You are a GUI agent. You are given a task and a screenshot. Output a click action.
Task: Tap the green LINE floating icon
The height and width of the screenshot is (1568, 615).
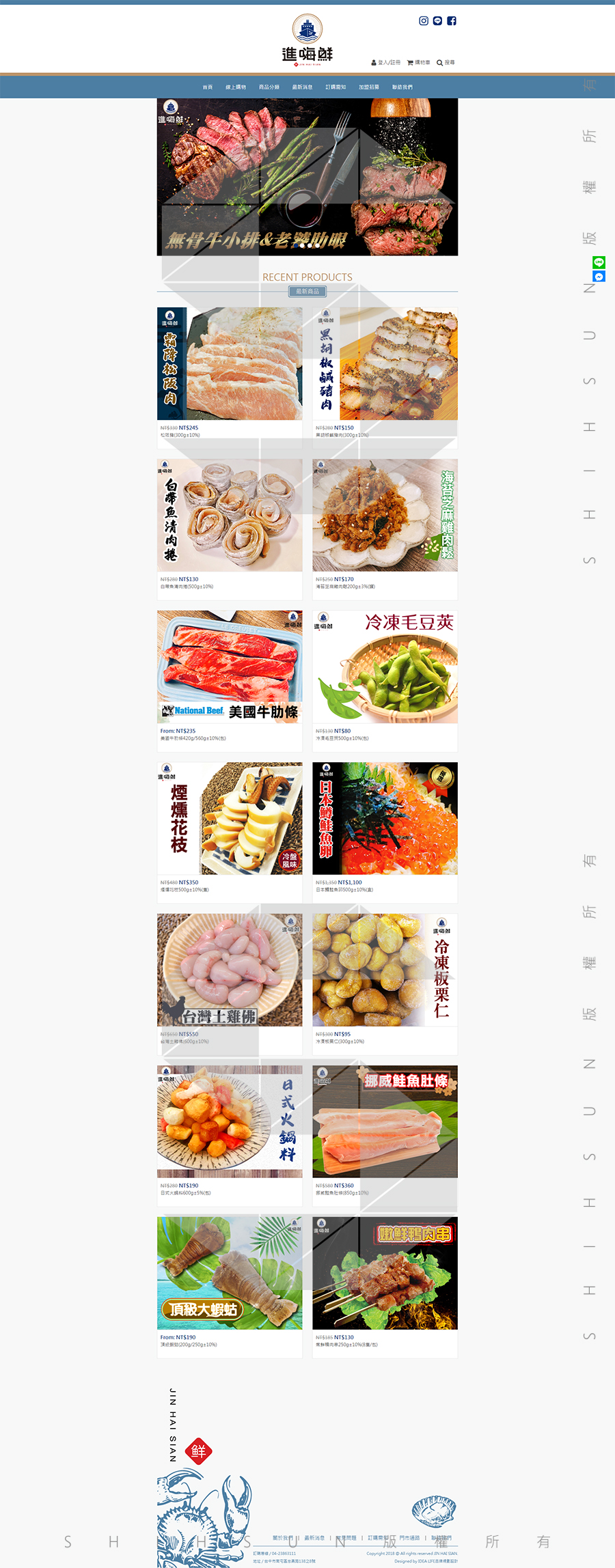click(x=599, y=262)
